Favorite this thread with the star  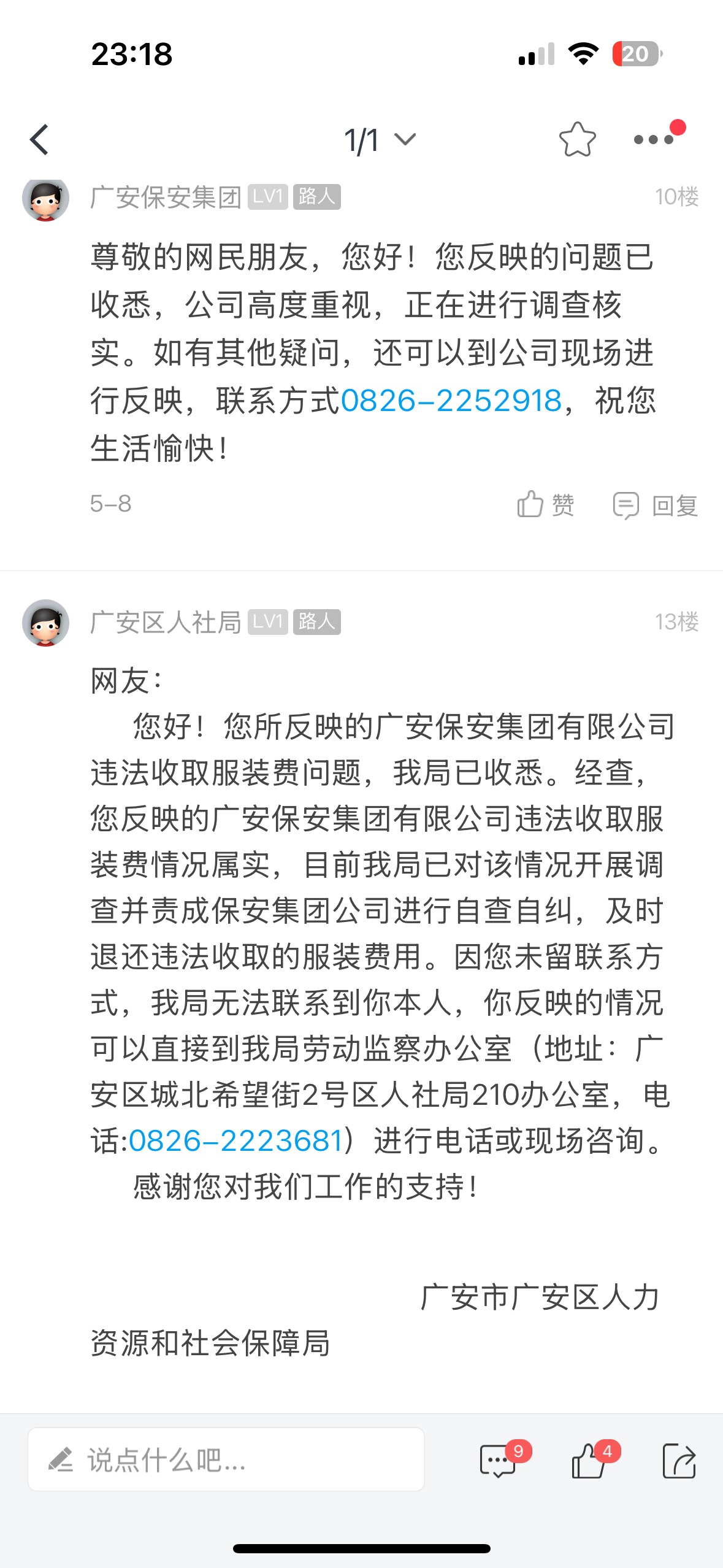(x=577, y=140)
